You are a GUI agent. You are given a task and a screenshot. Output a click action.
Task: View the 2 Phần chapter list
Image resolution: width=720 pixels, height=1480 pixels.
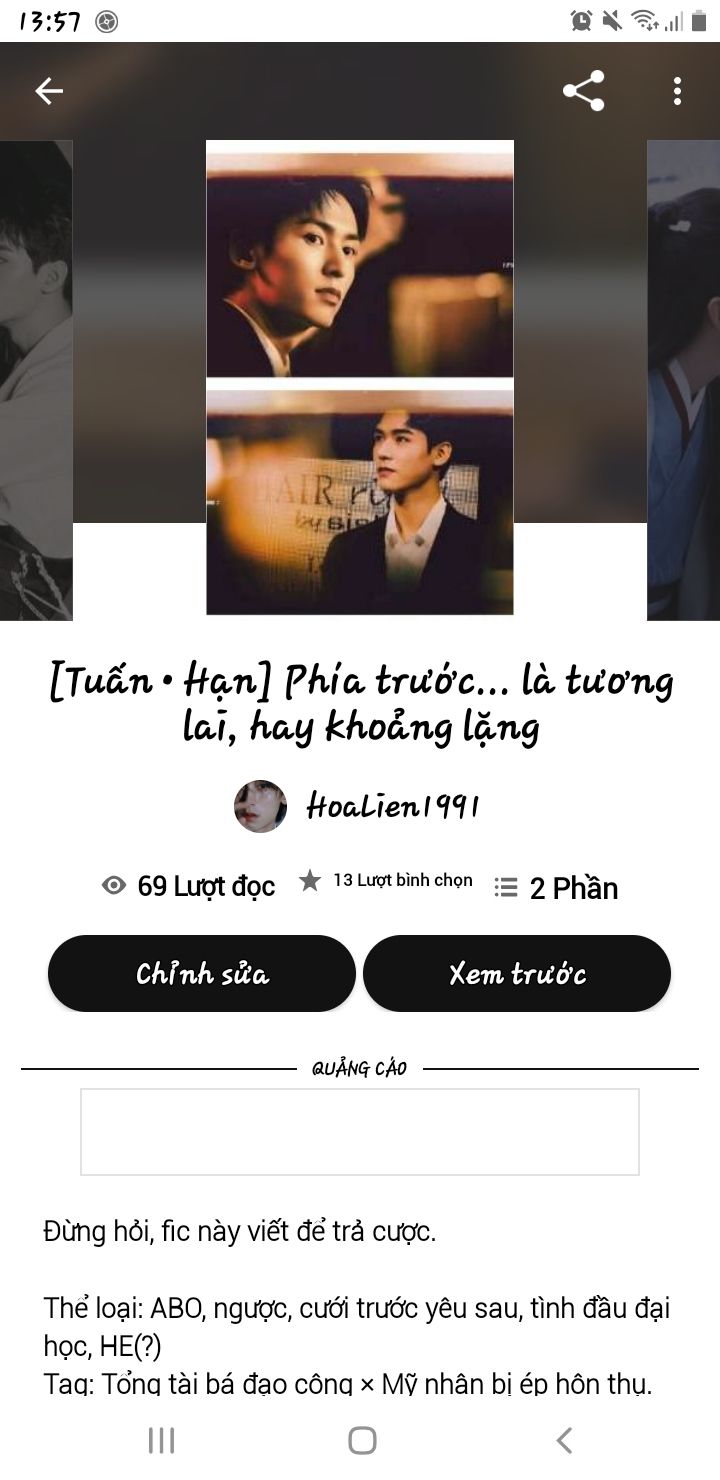click(556, 887)
